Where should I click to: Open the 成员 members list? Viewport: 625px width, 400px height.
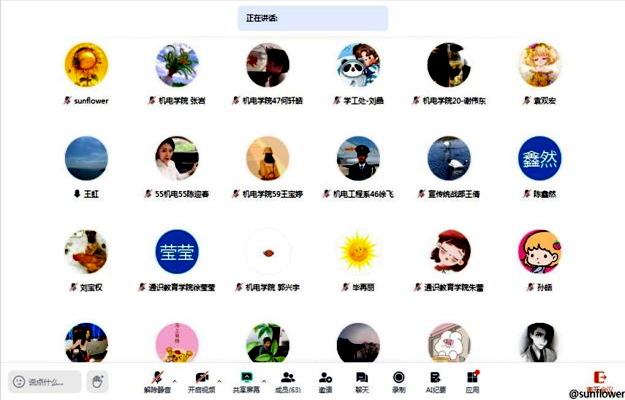coord(288,379)
